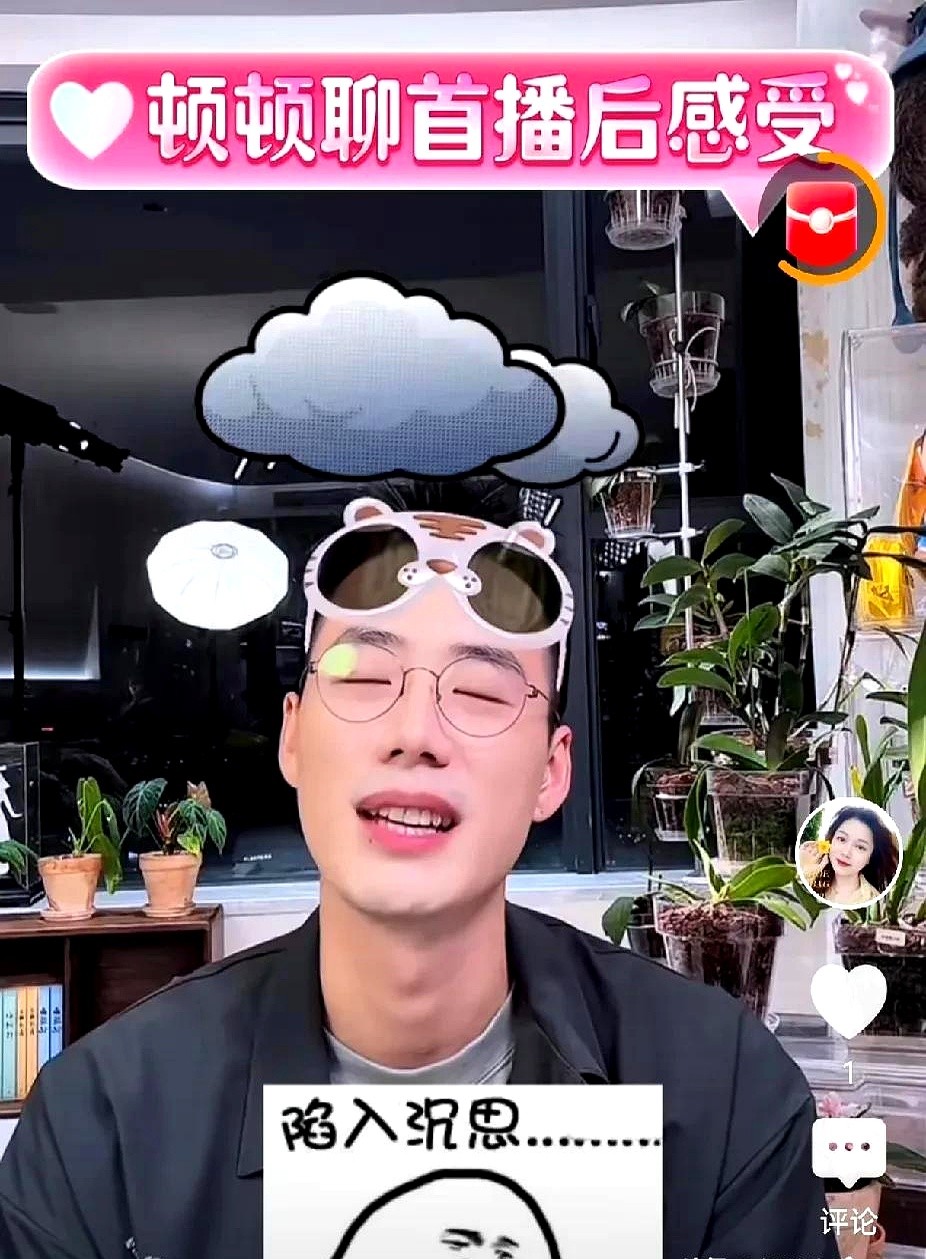The height and width of the screenshot is (1259, 926).
Task: Like this video with the heart
Action: [848, 1001]
